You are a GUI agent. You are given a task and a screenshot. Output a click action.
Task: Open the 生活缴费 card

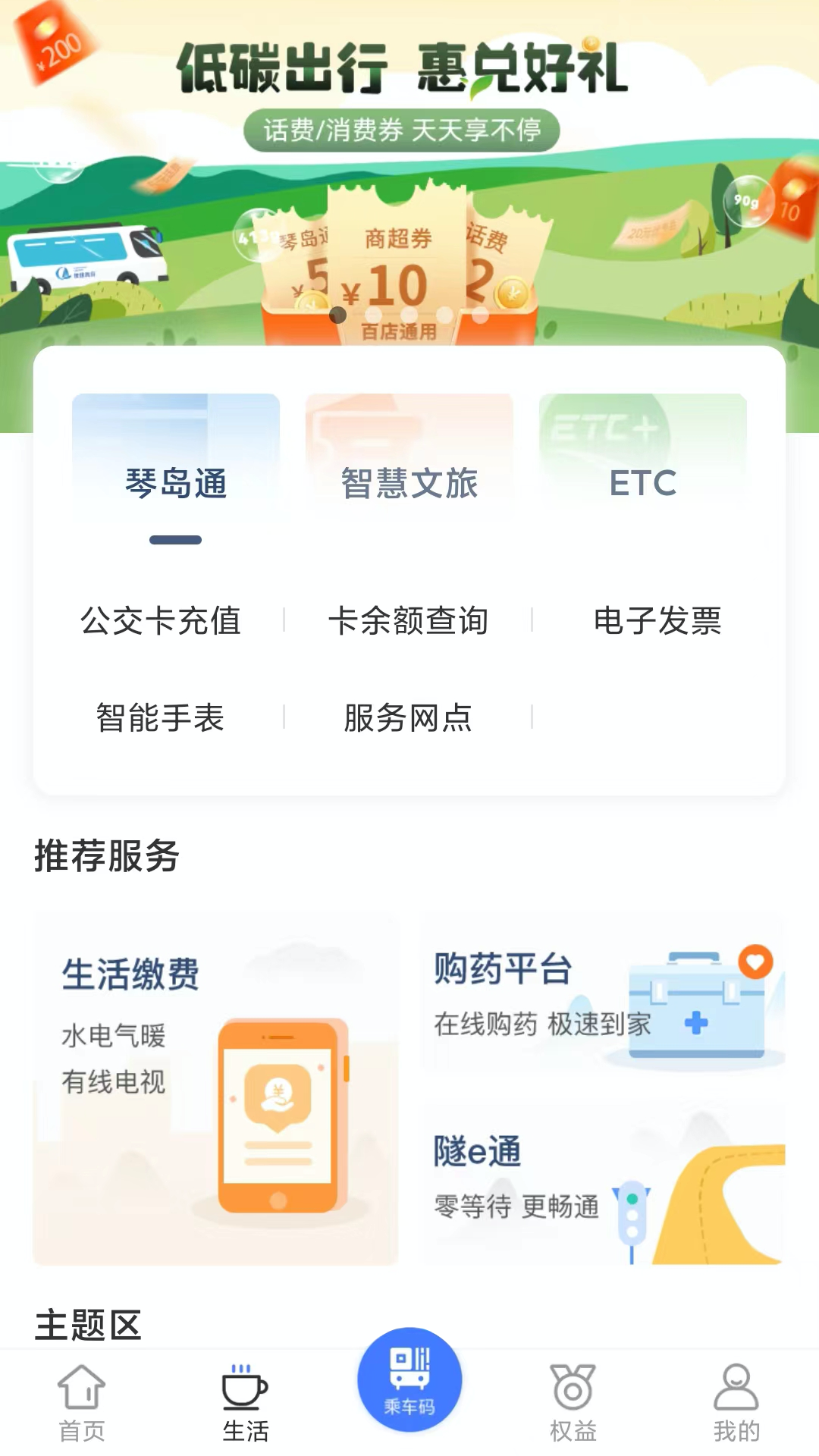(x=216, y=1090)
